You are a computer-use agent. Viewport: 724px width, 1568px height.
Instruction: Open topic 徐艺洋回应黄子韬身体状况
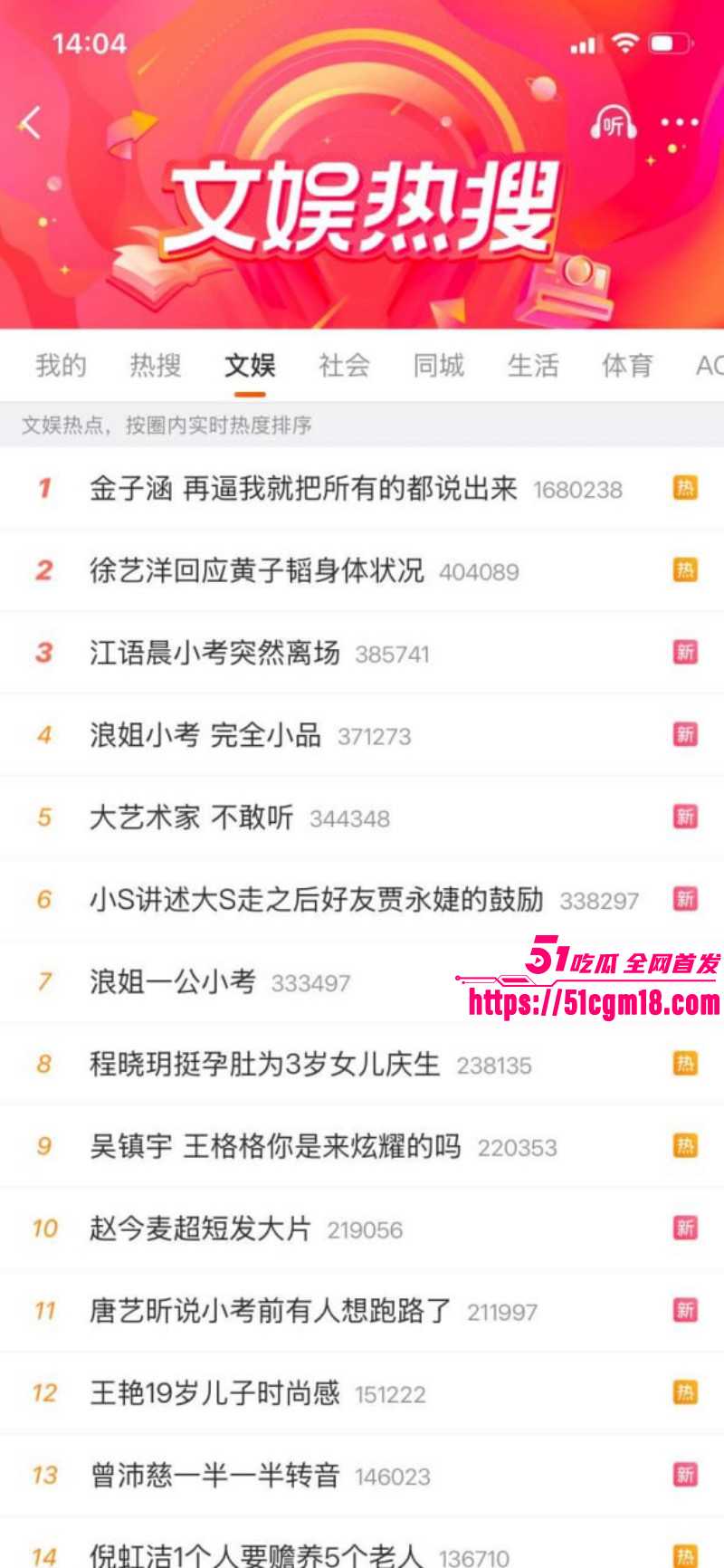click(x=256, y=570)
